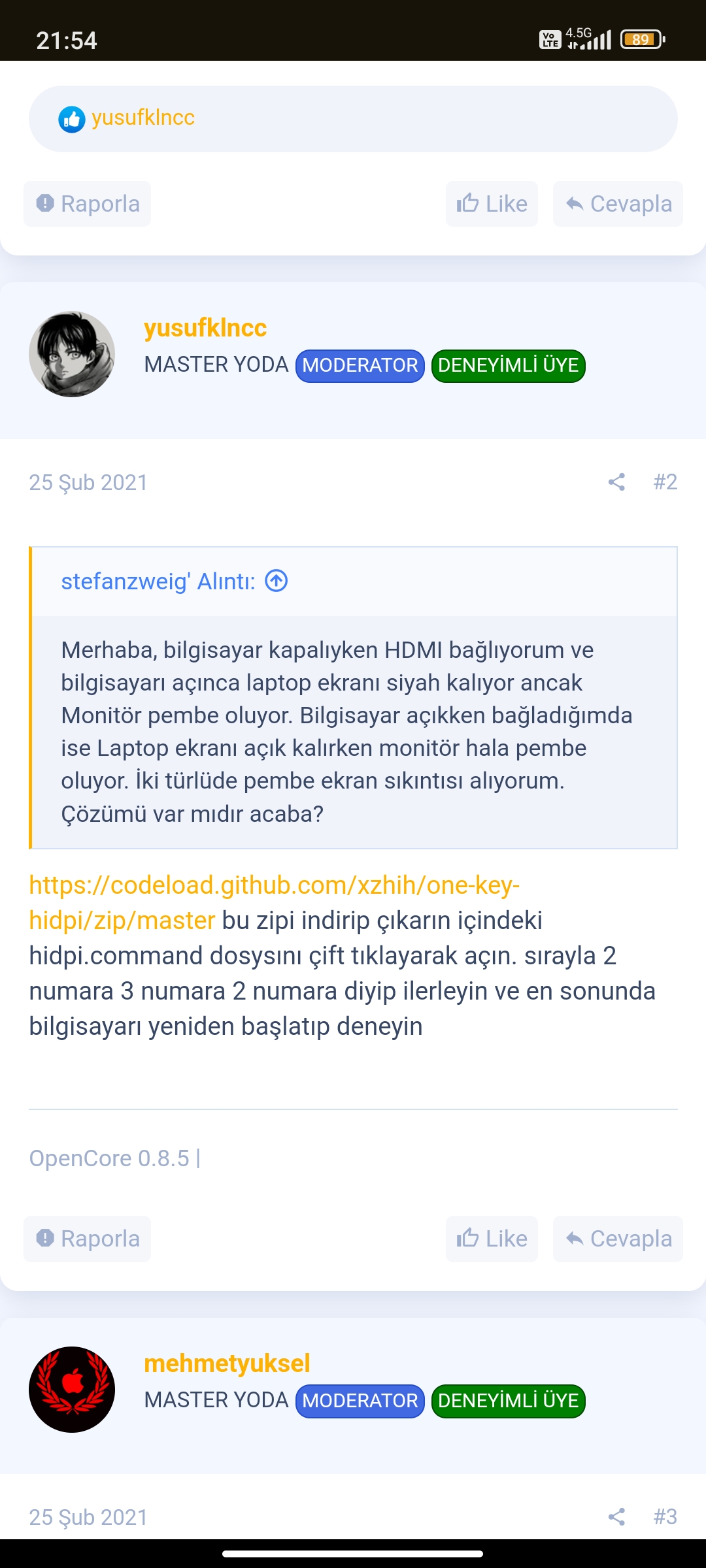Image resolution: width=706 pixels, height=1568 pixels.
Task: Share post #3
Action: point(616,1517)
